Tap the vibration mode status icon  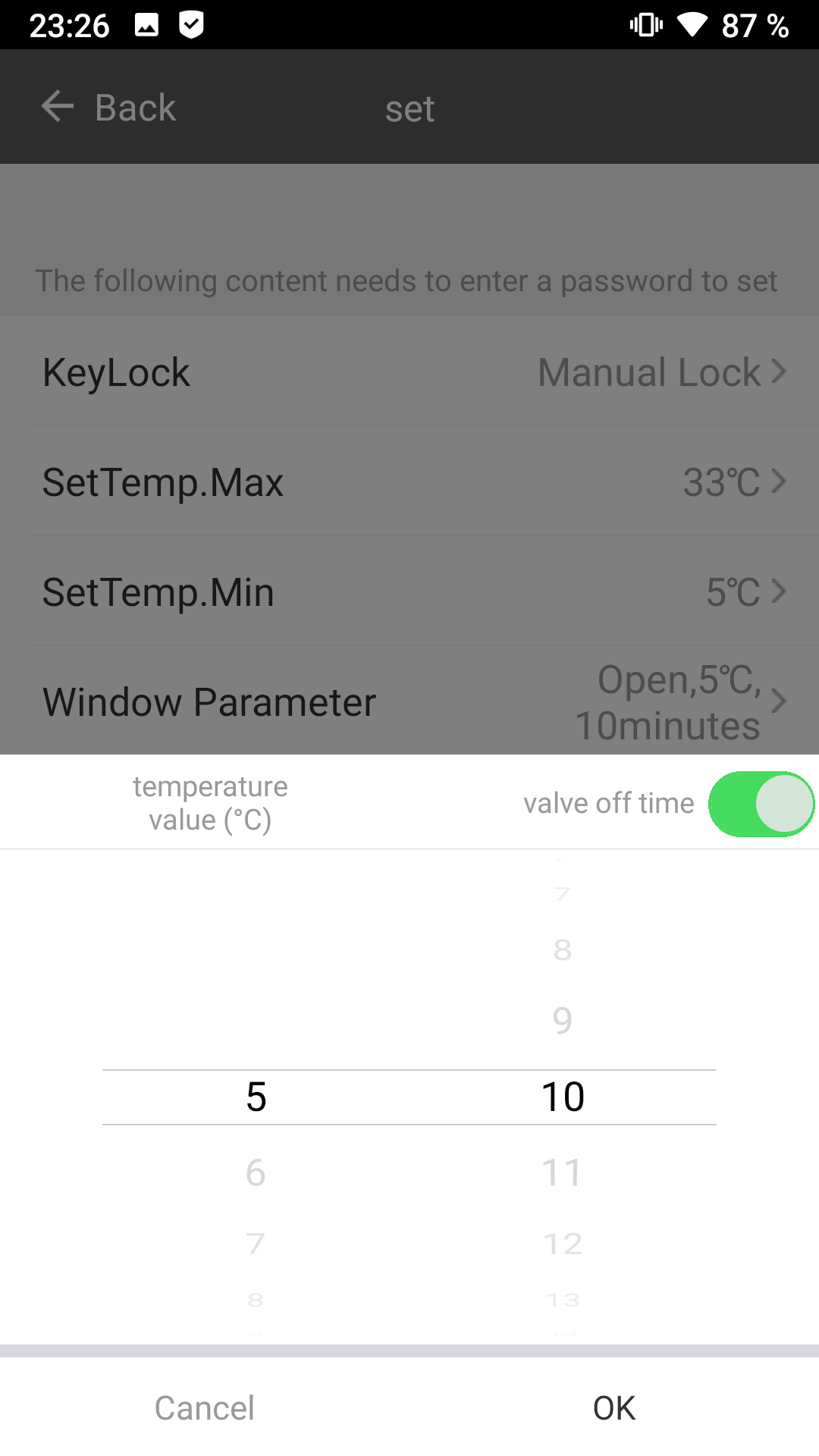click(x=646, y=25)
